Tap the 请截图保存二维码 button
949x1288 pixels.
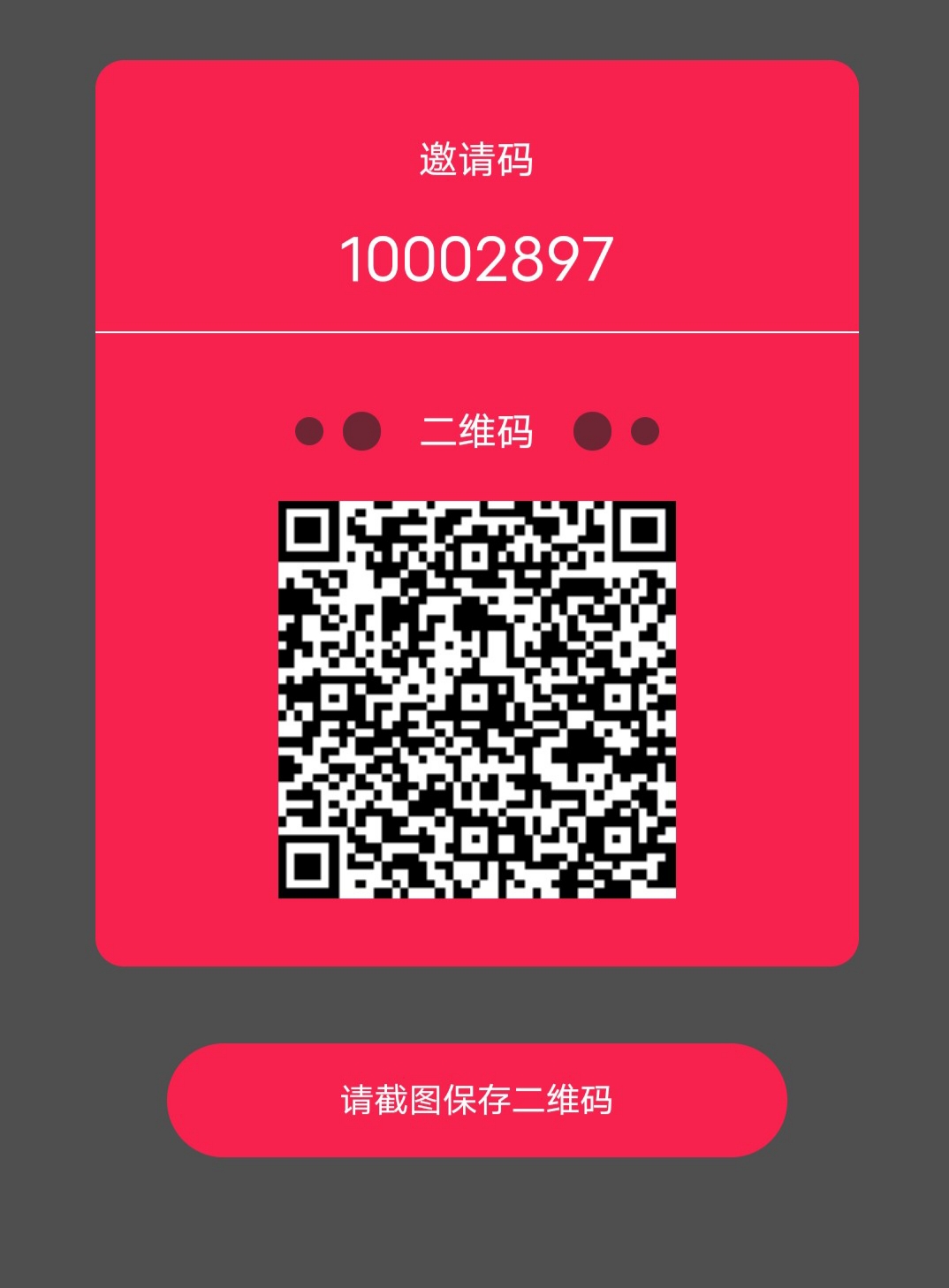(476, 1100)
